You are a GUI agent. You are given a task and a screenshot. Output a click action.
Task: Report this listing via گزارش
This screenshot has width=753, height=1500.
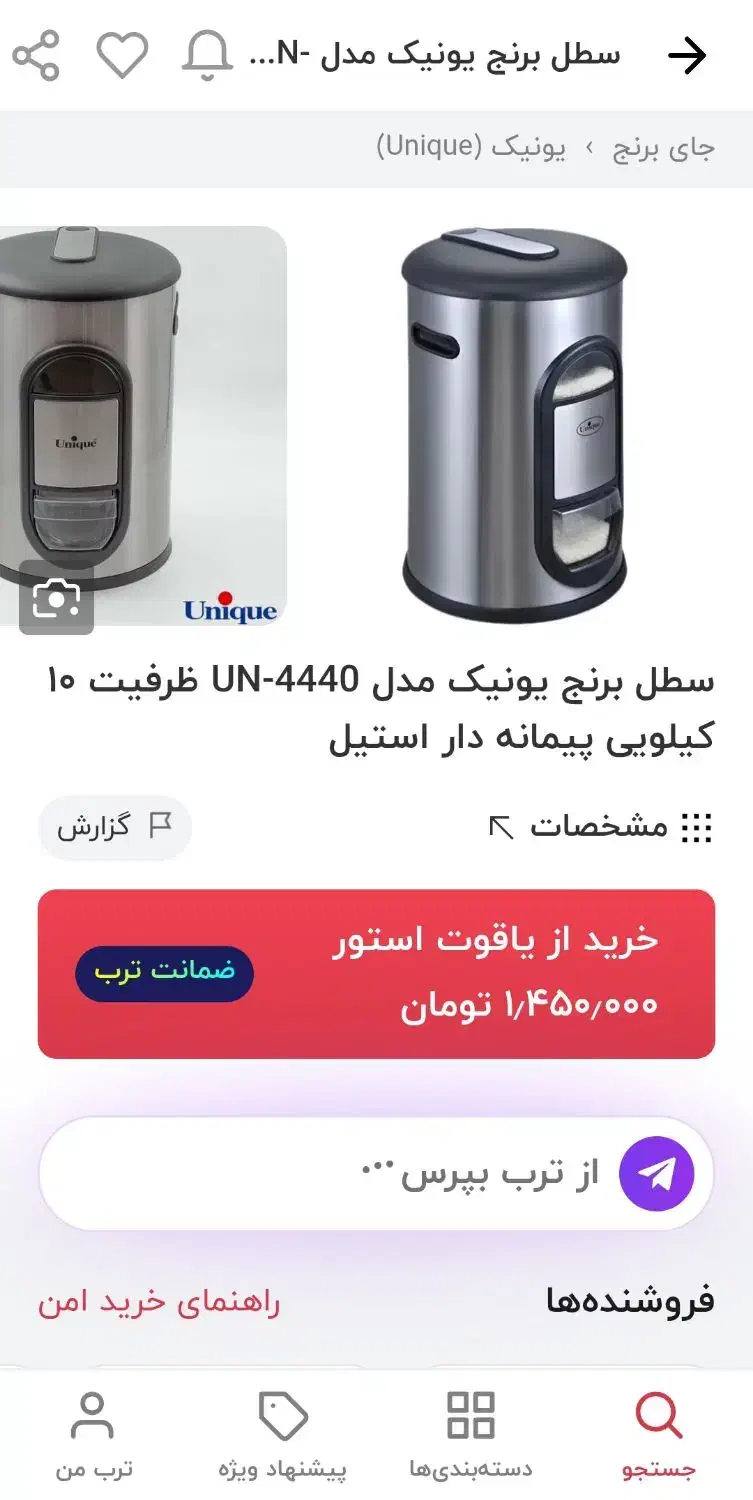(x=114, y=827)
